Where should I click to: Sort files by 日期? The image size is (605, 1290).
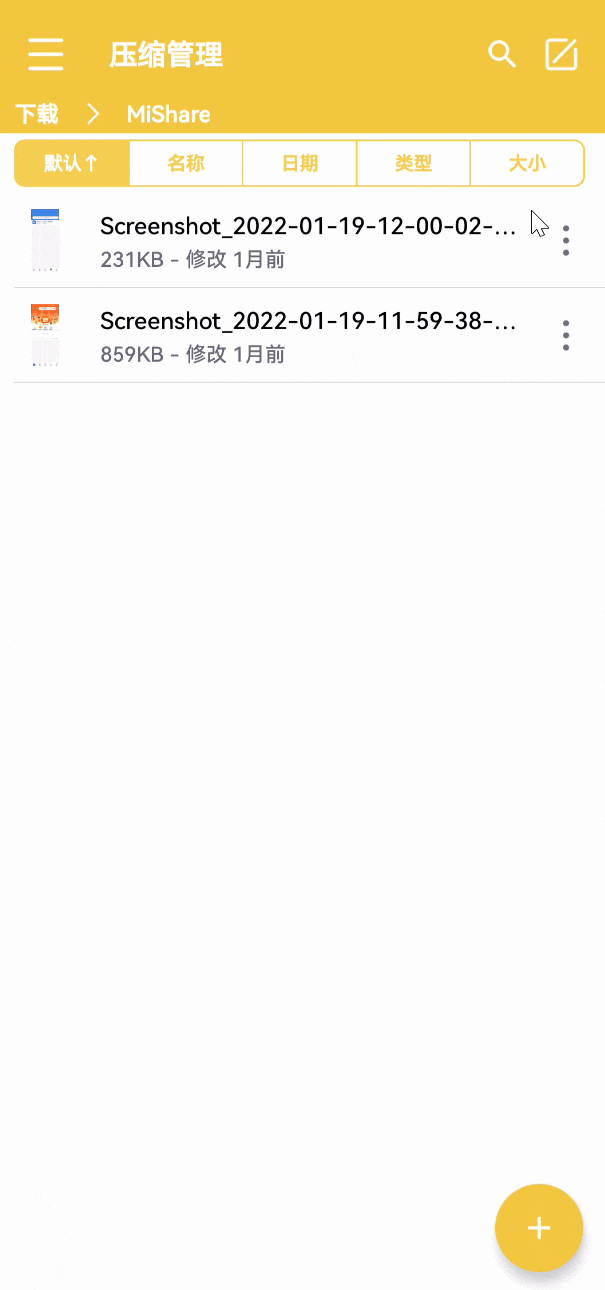click(x=300, y=163)
